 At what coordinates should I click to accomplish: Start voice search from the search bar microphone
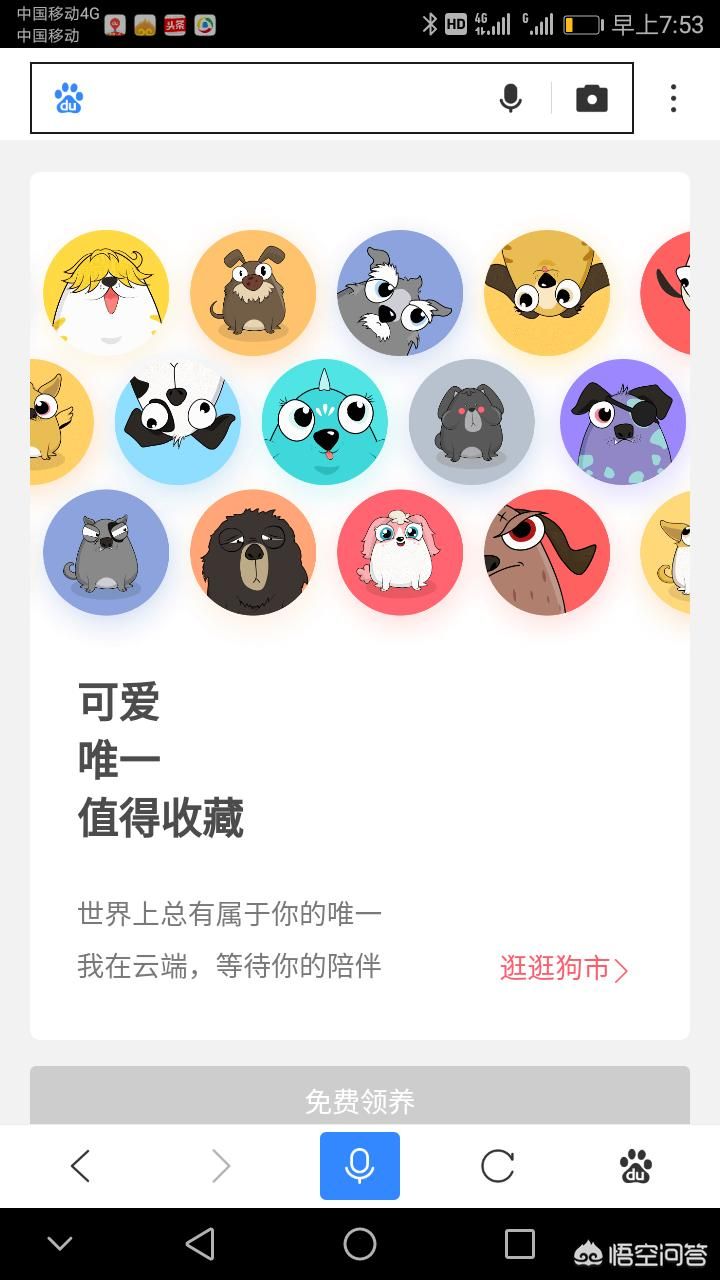click(x=510, y=98)
